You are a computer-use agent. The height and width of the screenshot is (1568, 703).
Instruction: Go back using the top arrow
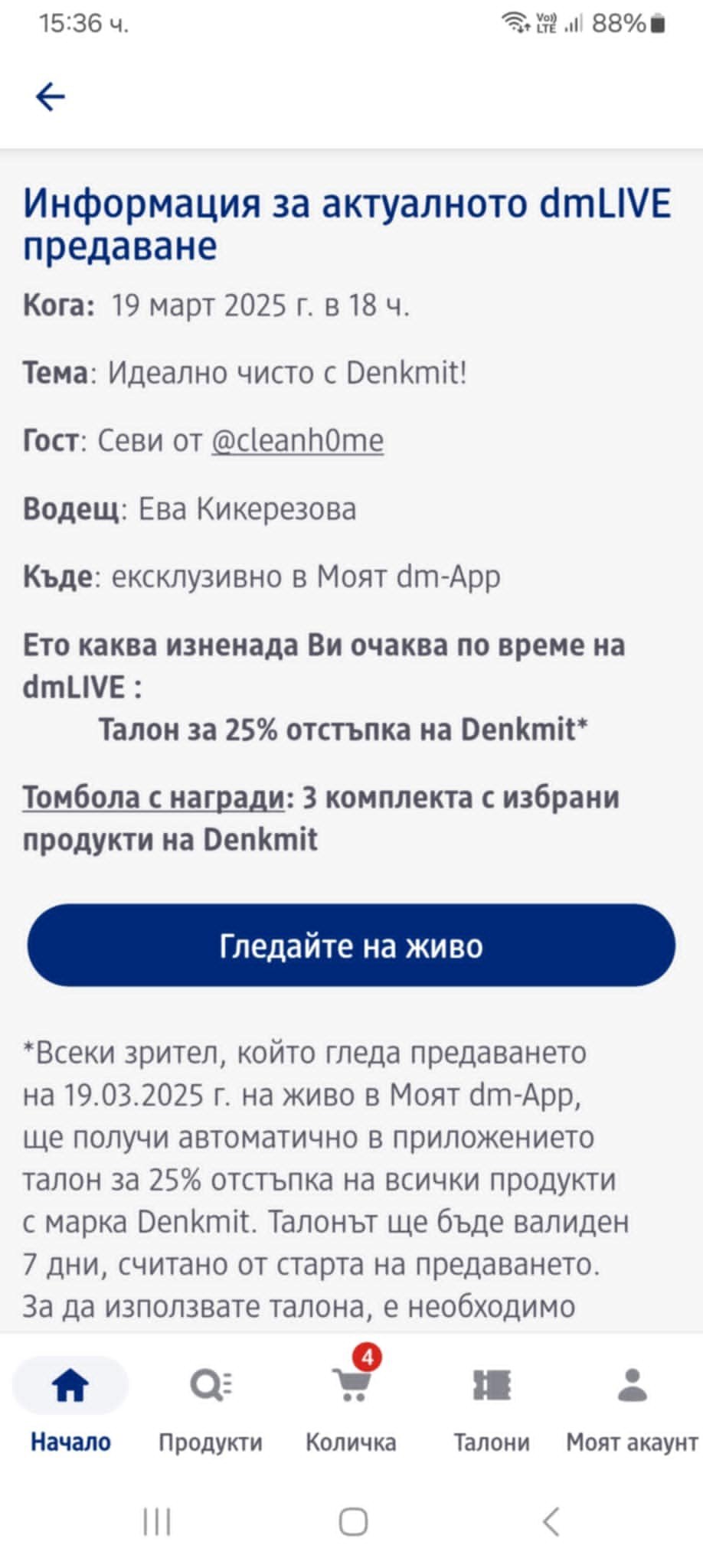[x=51, y=96]
